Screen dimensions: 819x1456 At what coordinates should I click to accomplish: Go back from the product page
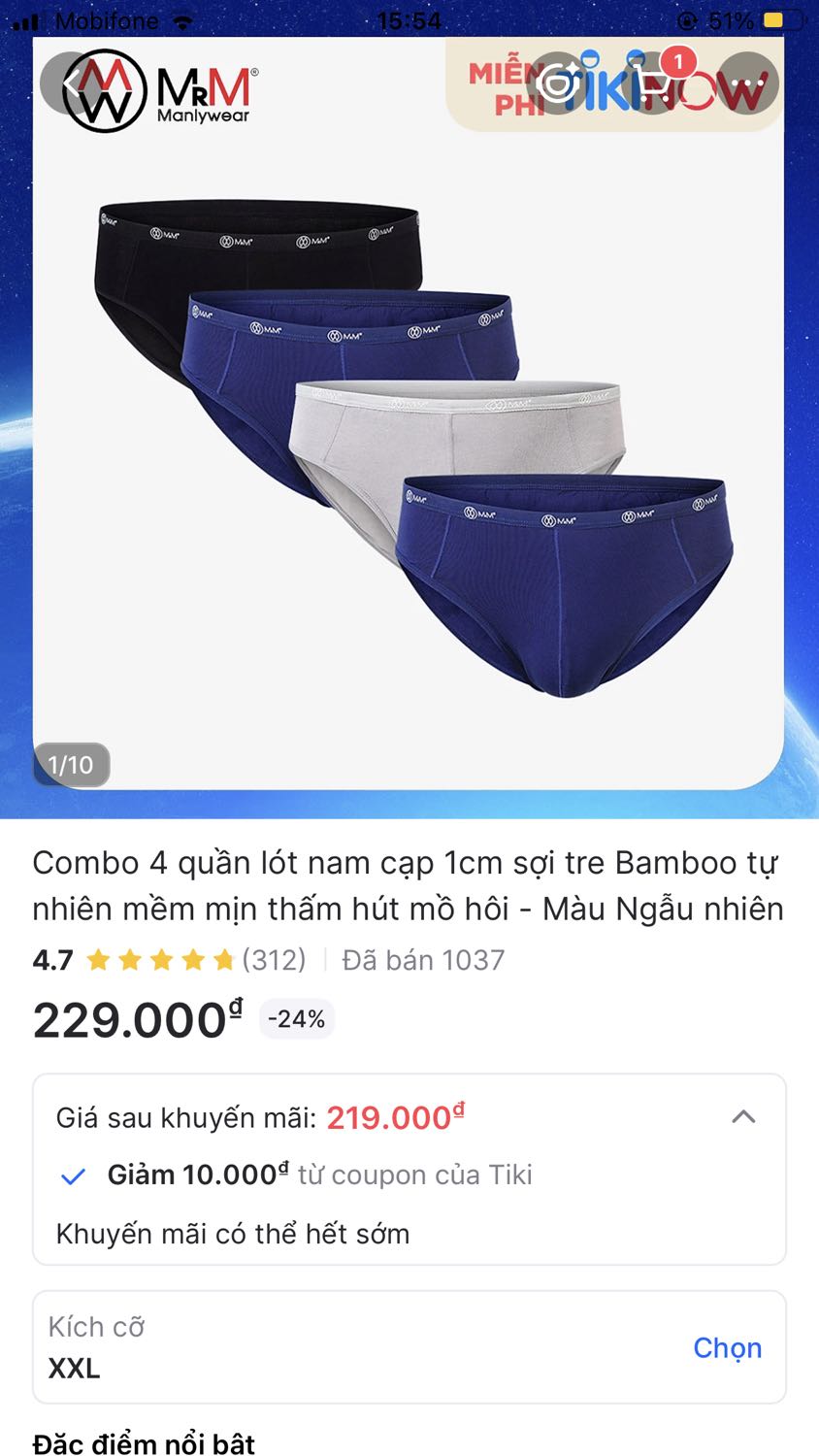pyautogui.click(x=72, y=83)
